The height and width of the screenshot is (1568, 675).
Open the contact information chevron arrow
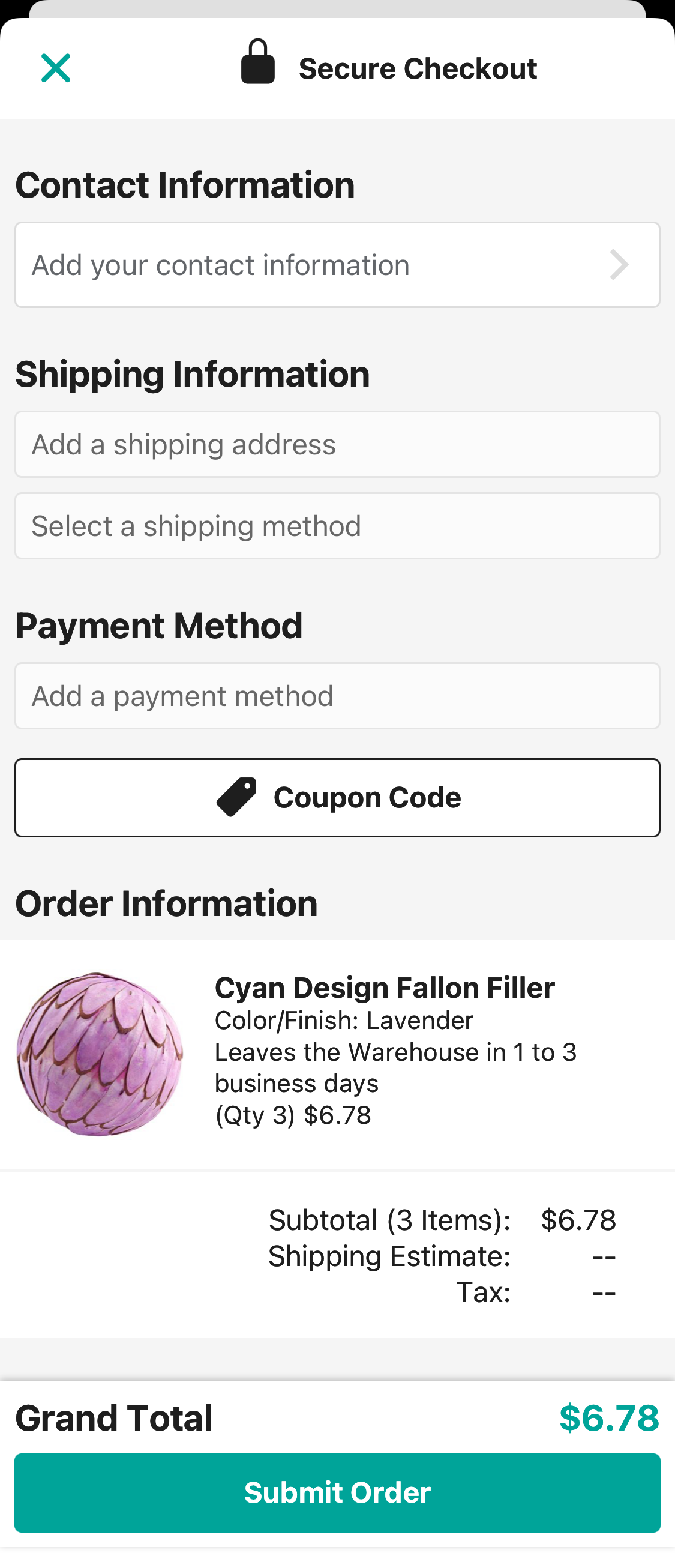point(620,264)
